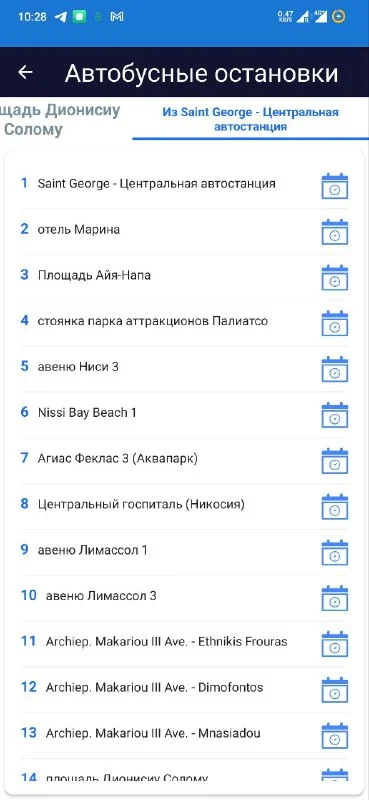
Task: Open the Makariou III Ave. - Ethnikis Frouras stop
Action: 184,642
